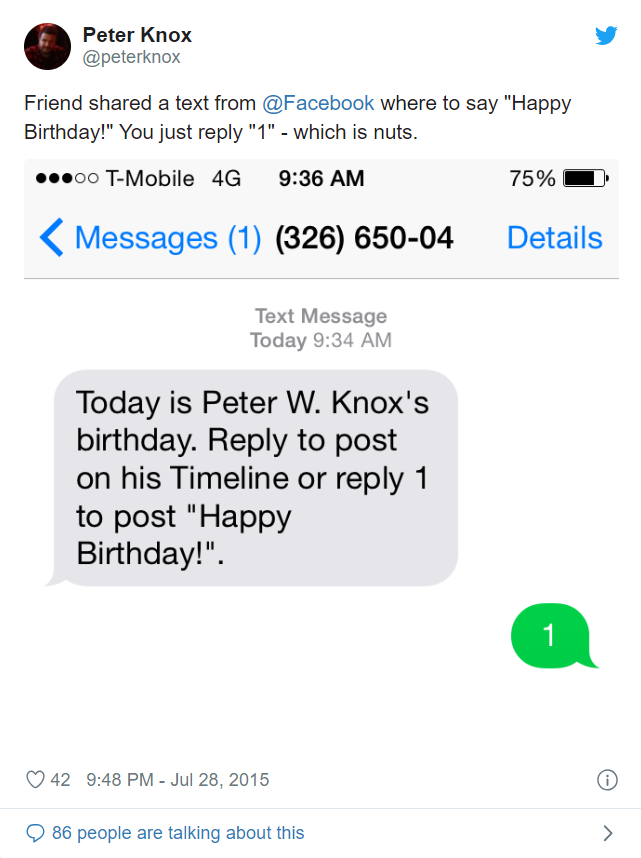Screen dimensions: 641x858
Task: Open the @Facebook mention link
Action: tap(318, 103)
